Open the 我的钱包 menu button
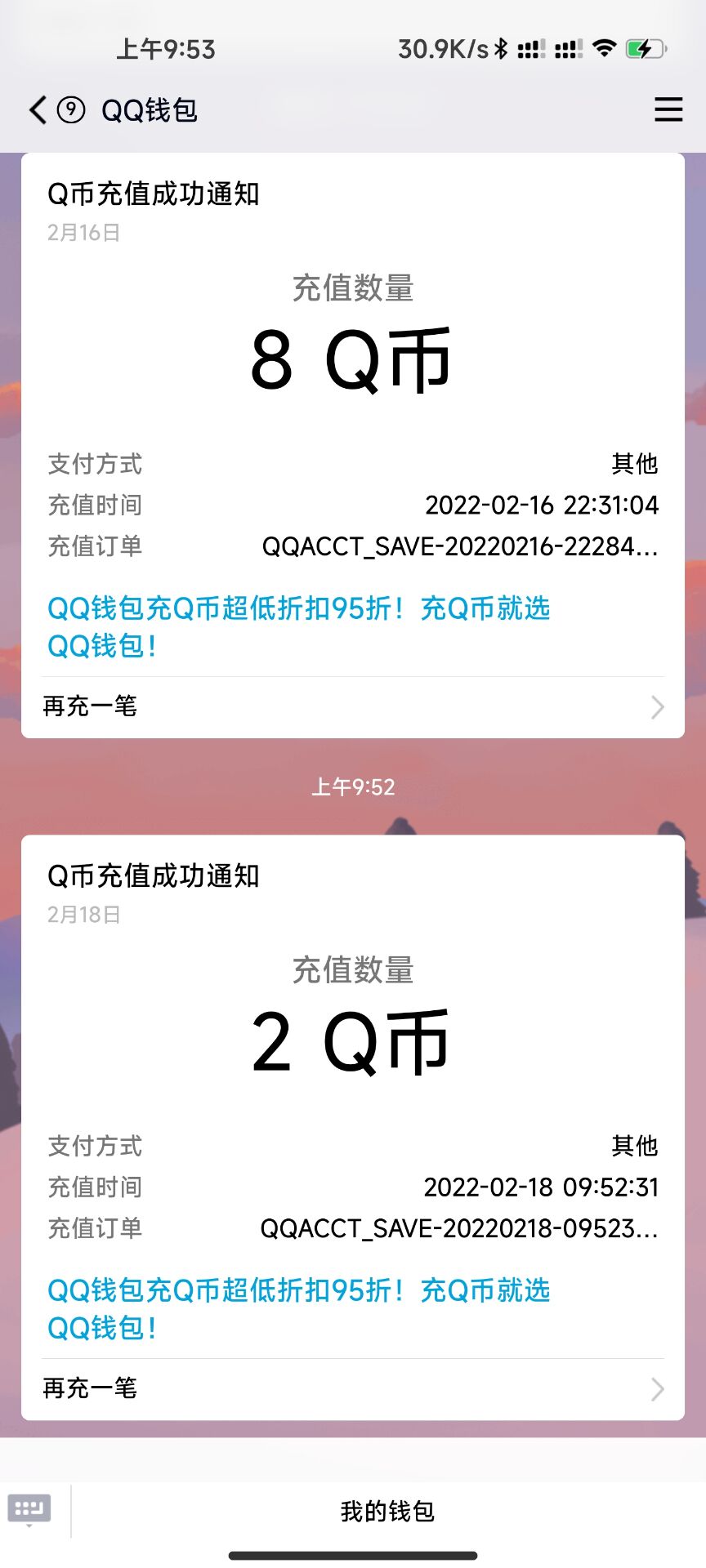Image resolution: width=706 pixels, height=1568 pixels. (x=387, y=1512)
